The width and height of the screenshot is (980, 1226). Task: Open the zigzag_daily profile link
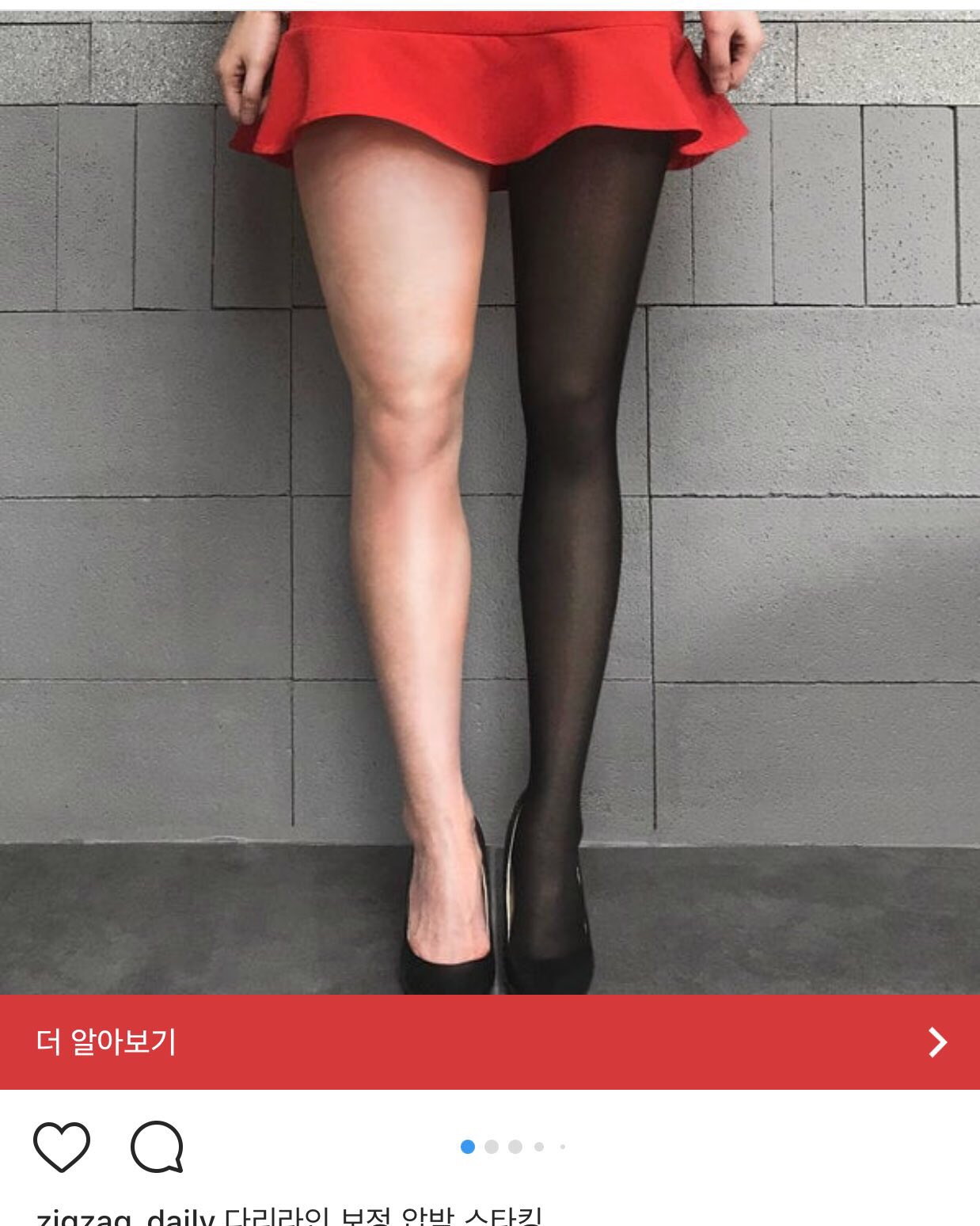125,1216
